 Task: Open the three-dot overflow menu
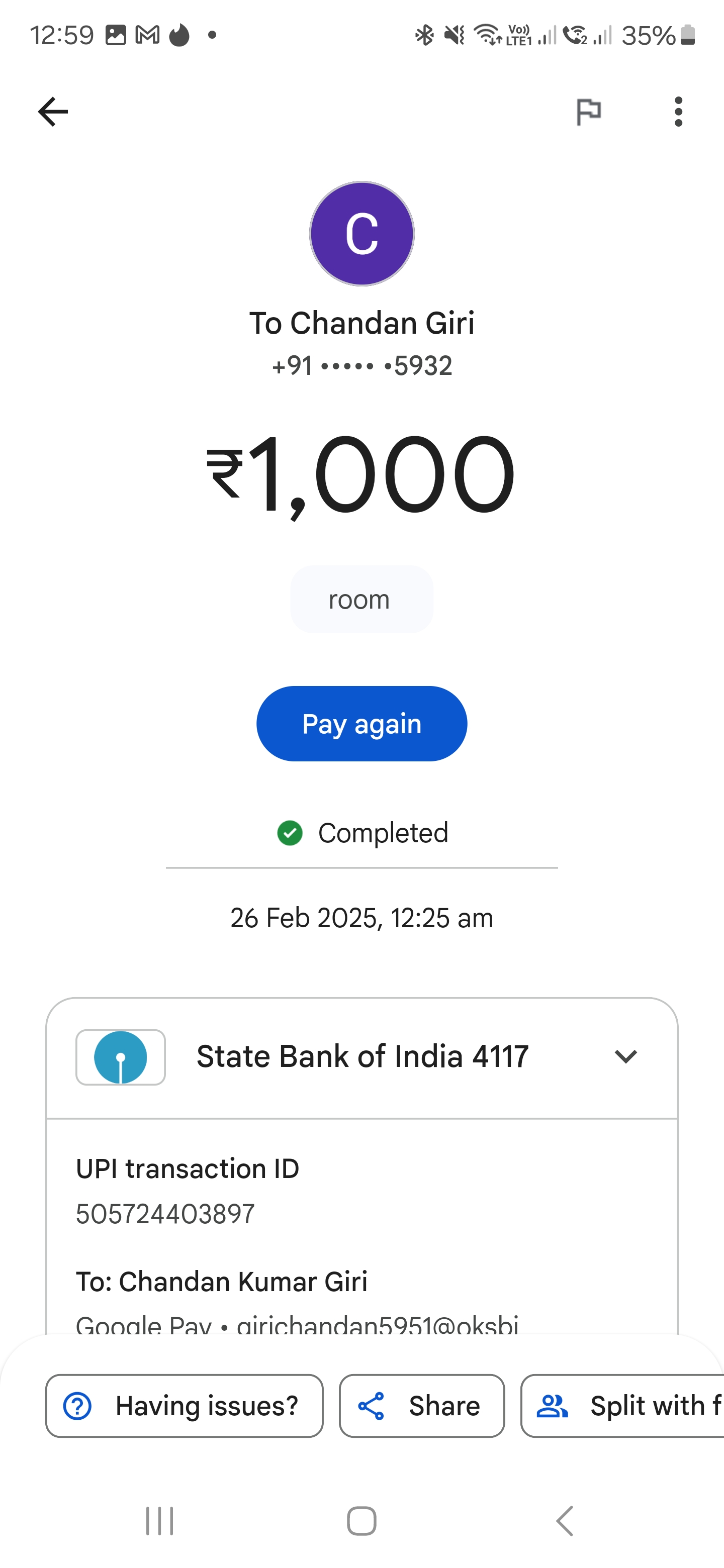click(678, 112)
